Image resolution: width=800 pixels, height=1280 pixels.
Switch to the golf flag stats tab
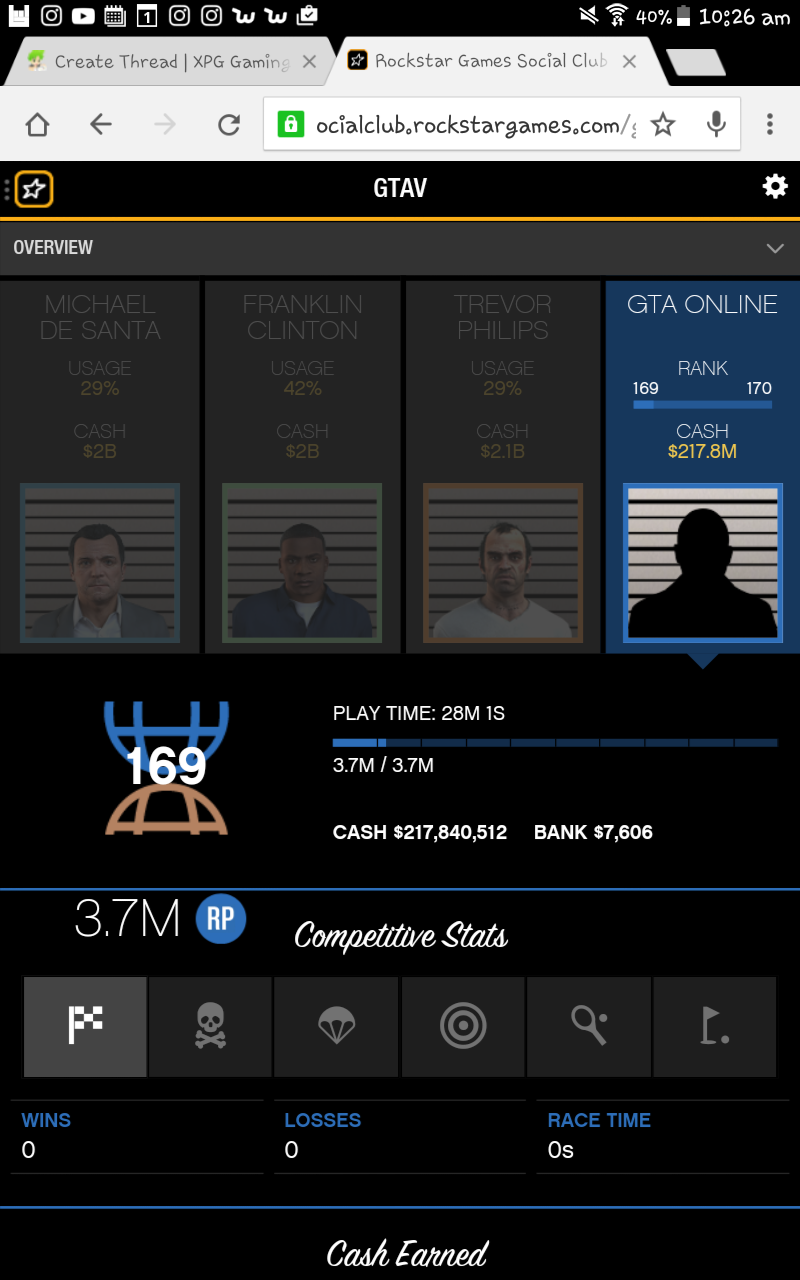[714, 1027]
